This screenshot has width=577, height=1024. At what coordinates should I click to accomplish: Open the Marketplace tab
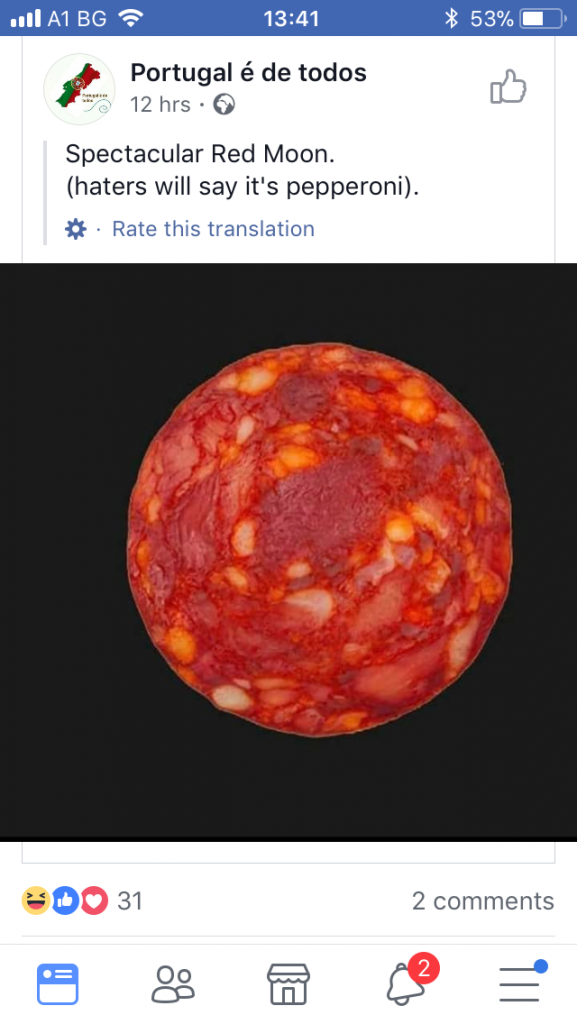[x=288, y=984]
